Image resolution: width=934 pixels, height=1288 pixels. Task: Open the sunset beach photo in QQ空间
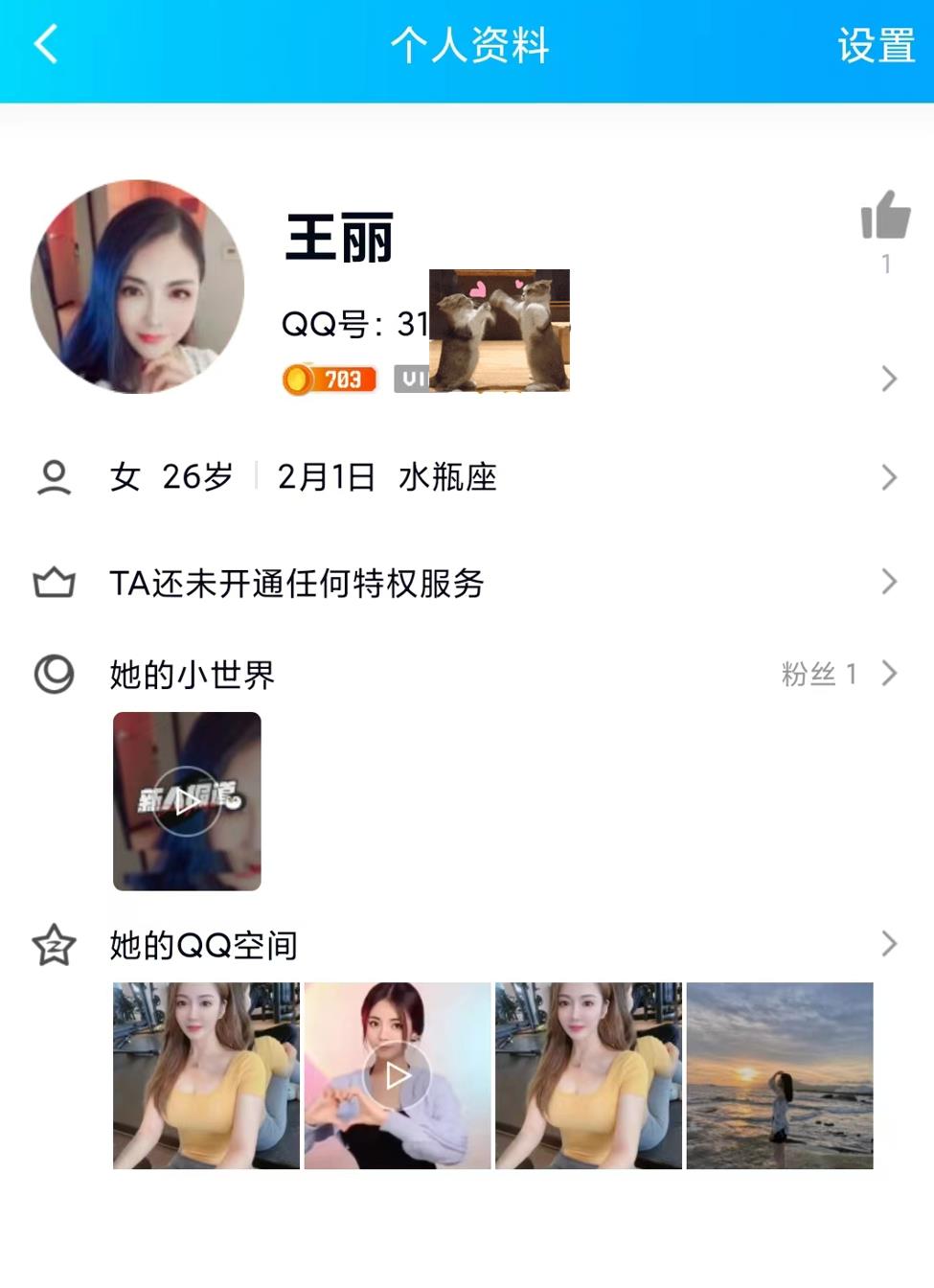point(780,1075)
